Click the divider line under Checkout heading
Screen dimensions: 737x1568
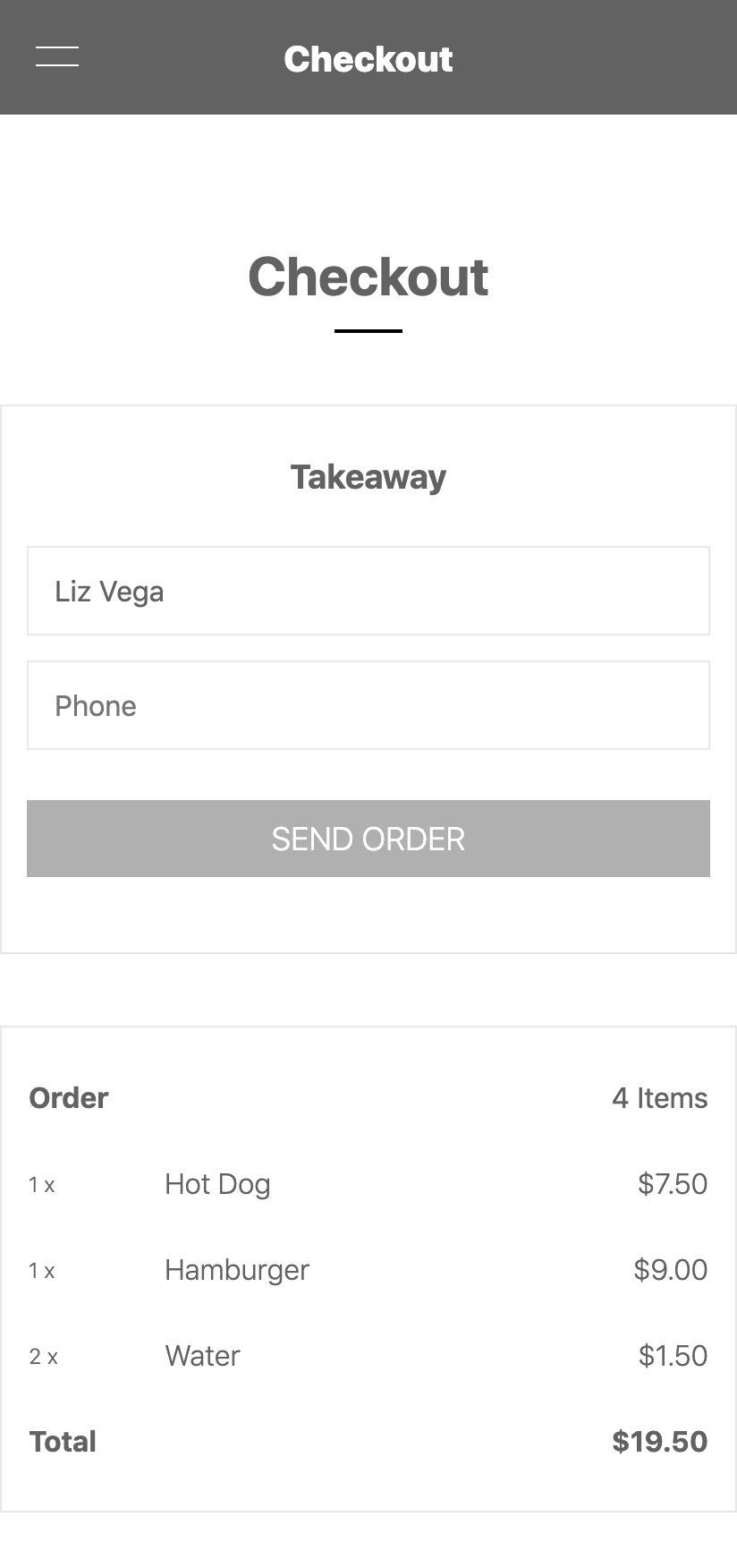pyautogui.click(x=368, y=331)
